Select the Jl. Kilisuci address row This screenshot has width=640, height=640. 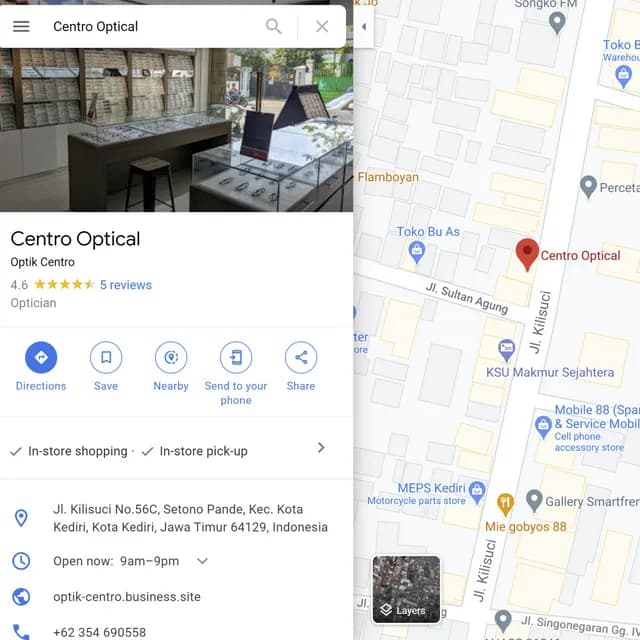coord(190,518)
